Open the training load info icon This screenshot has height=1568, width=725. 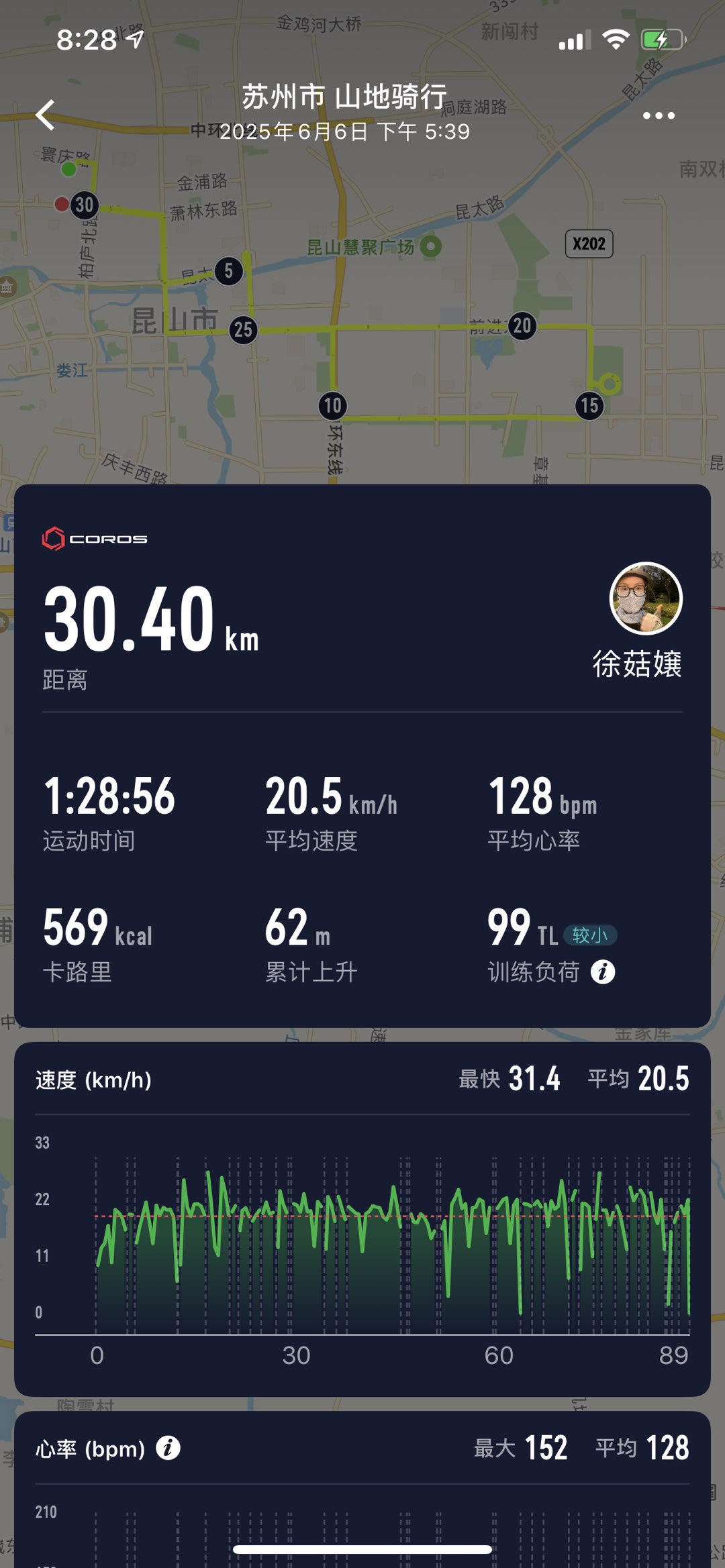(x=603, y=972)
